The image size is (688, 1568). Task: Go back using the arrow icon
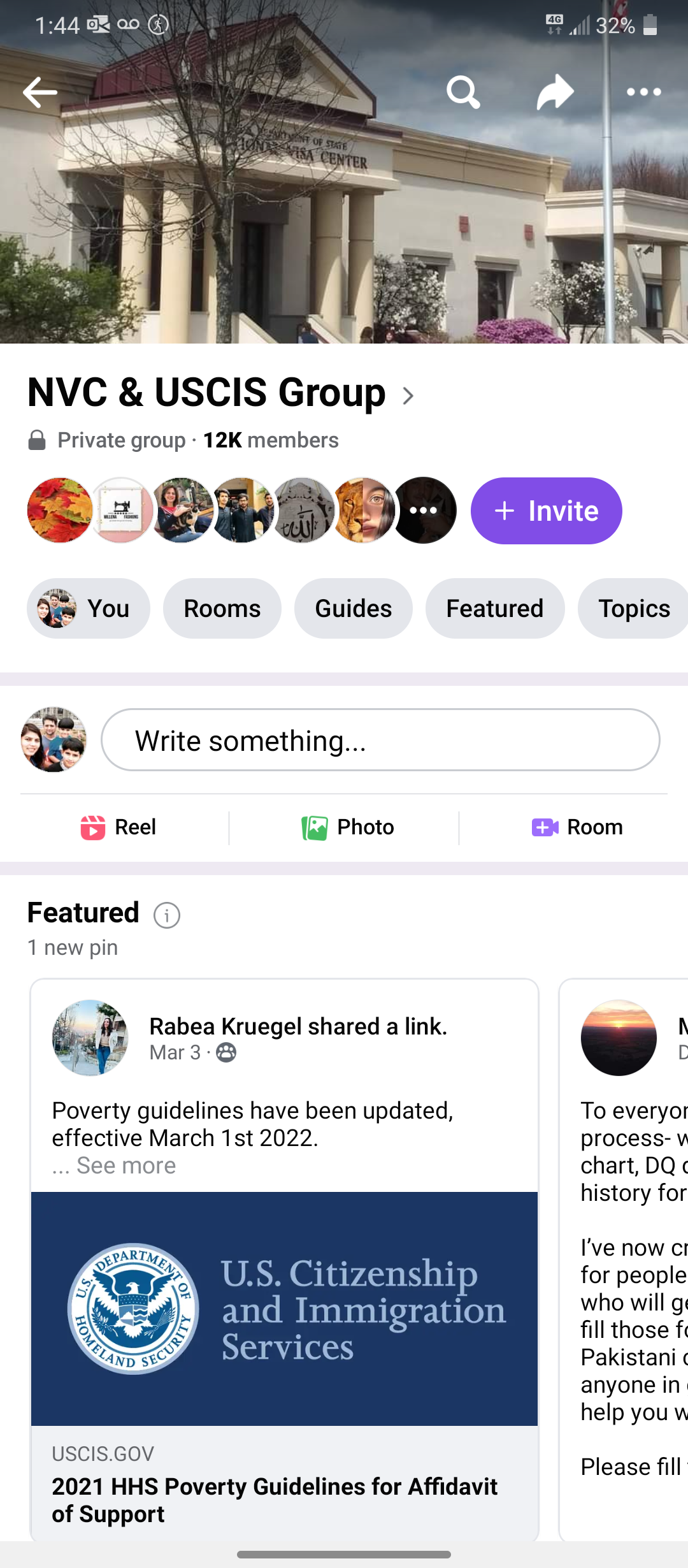[x=40, y=92]
